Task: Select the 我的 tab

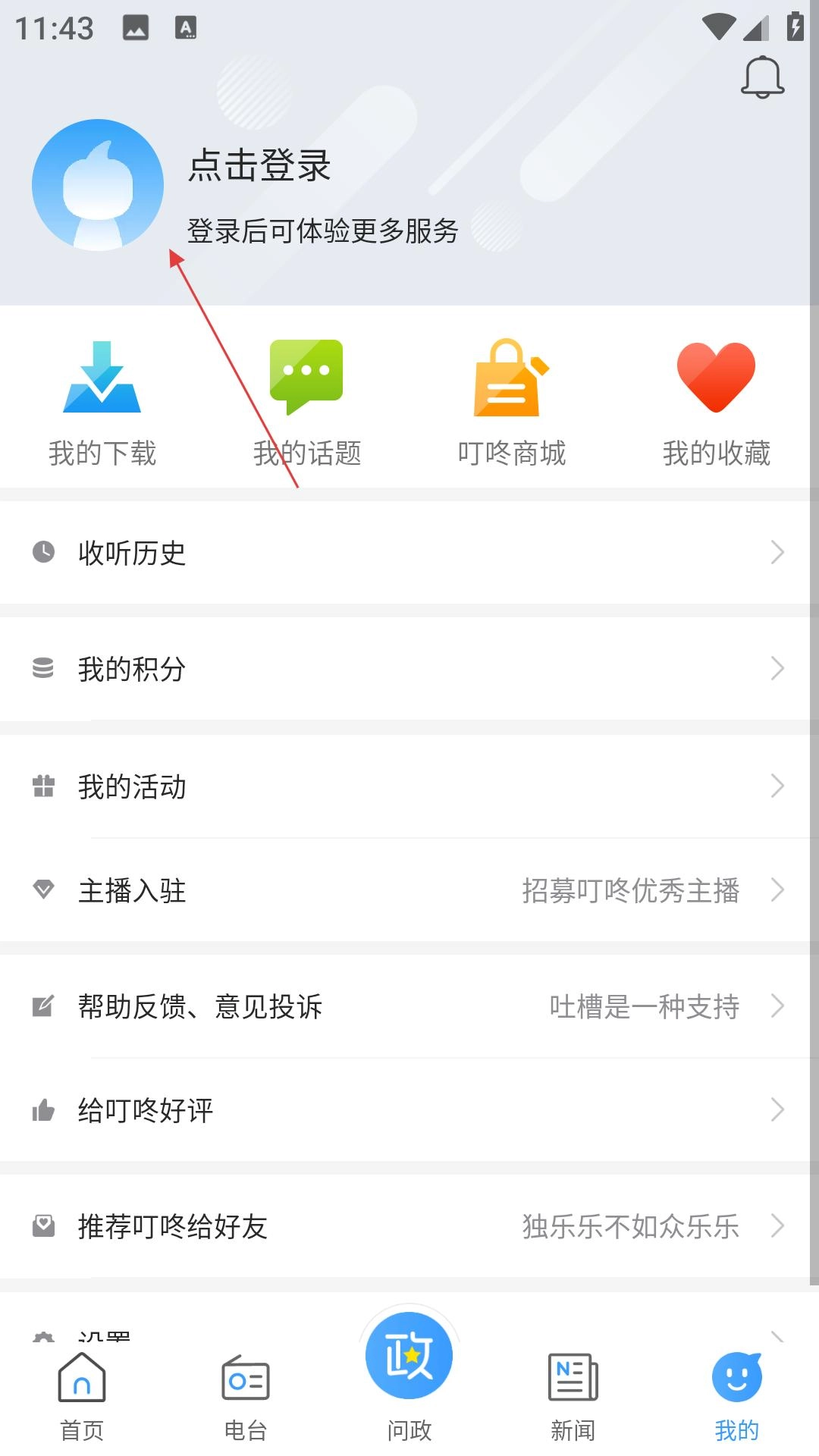Action: pos(736,1397)
